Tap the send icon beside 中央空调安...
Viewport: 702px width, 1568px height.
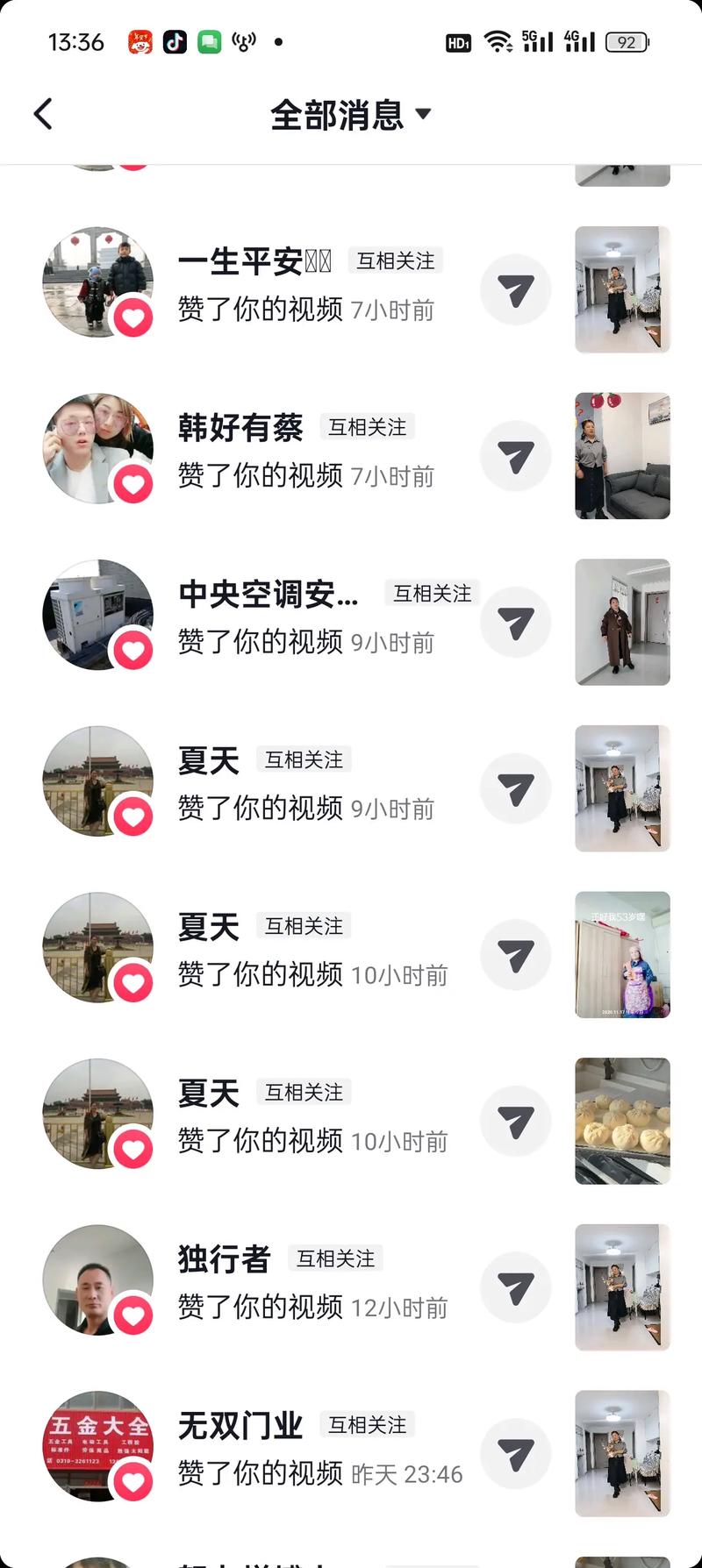[516, 623]
